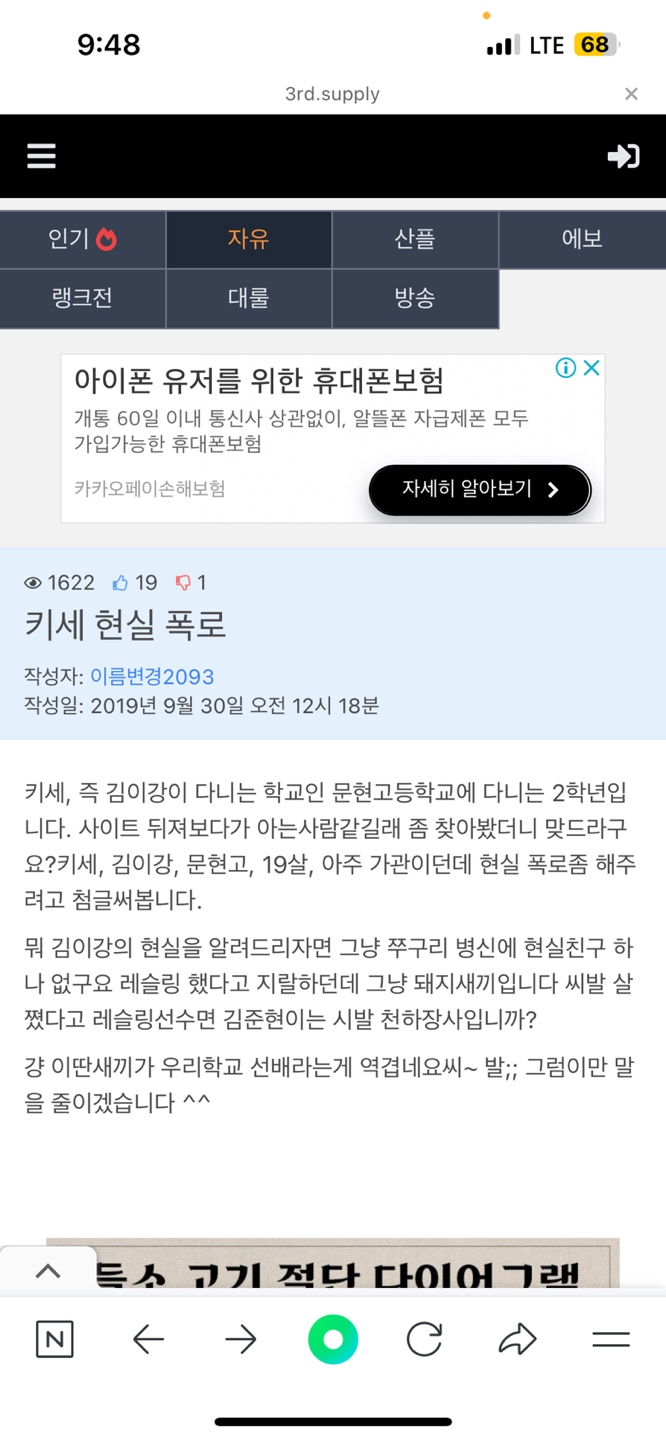Open the 방송 tab
Screen dimensions: 666x1440
[415, 298]
